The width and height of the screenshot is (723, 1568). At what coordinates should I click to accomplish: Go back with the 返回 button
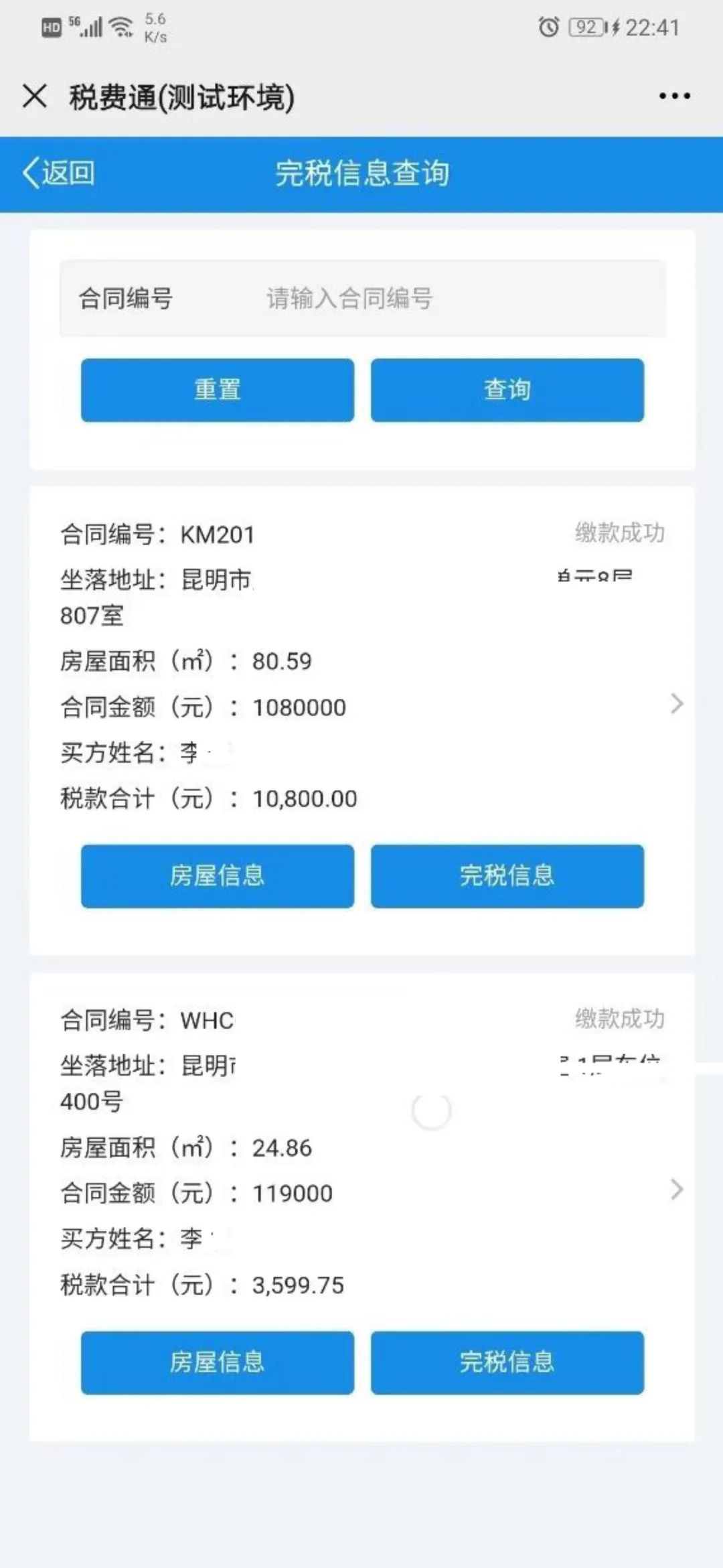click(x=58, y=173)
